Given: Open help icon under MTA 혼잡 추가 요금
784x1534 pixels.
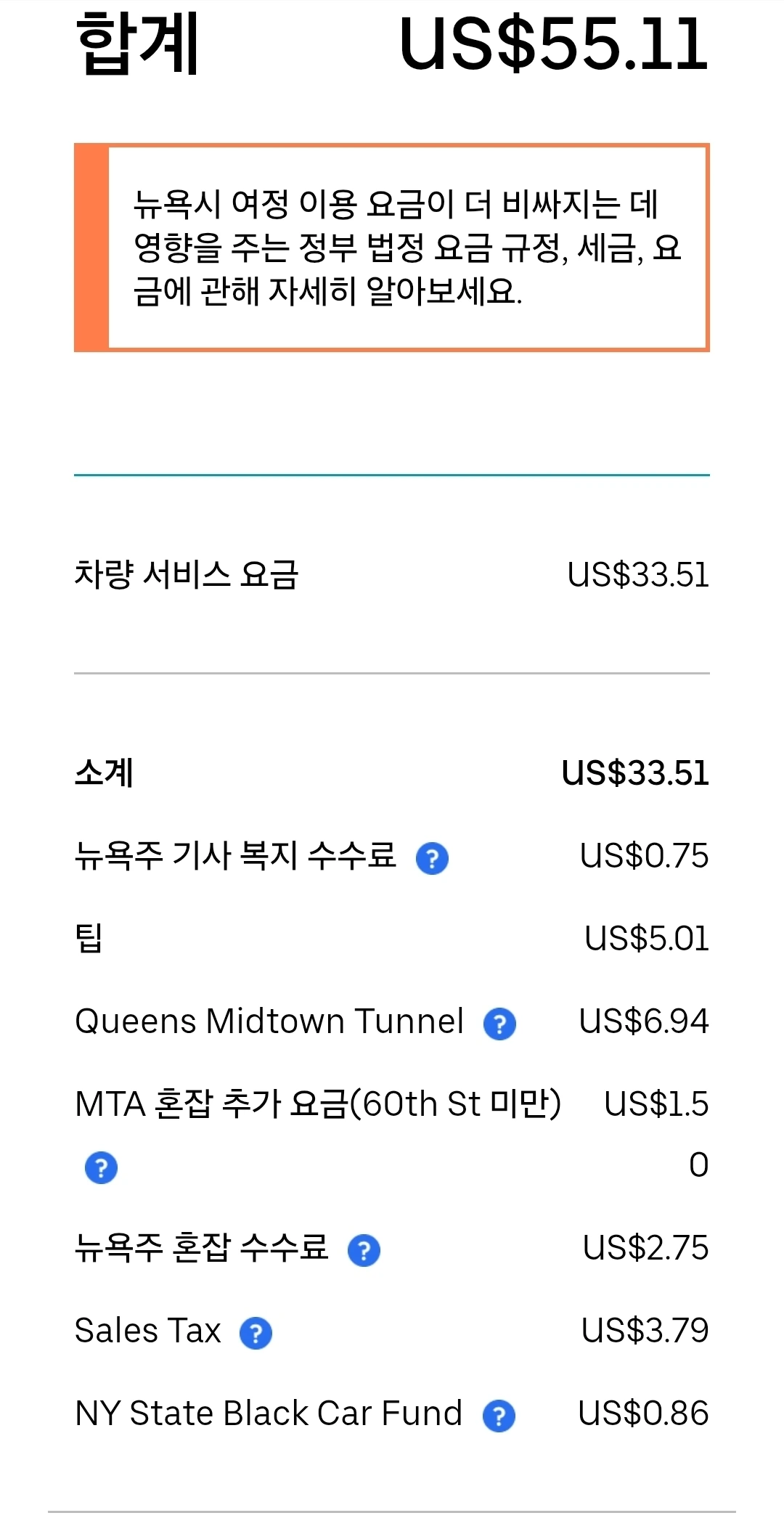Looking at the screenshot, I should pyautogui.click(x=101, y=1167).
